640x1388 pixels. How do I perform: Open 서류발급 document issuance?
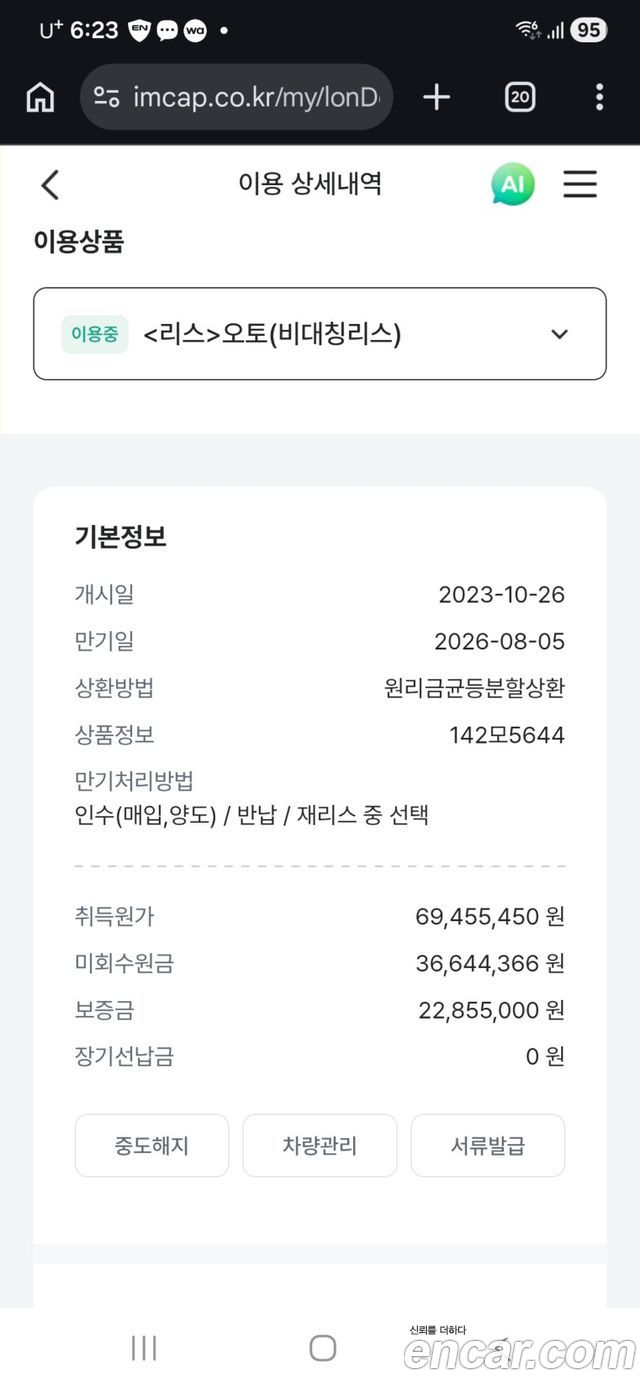[488, 1146]
